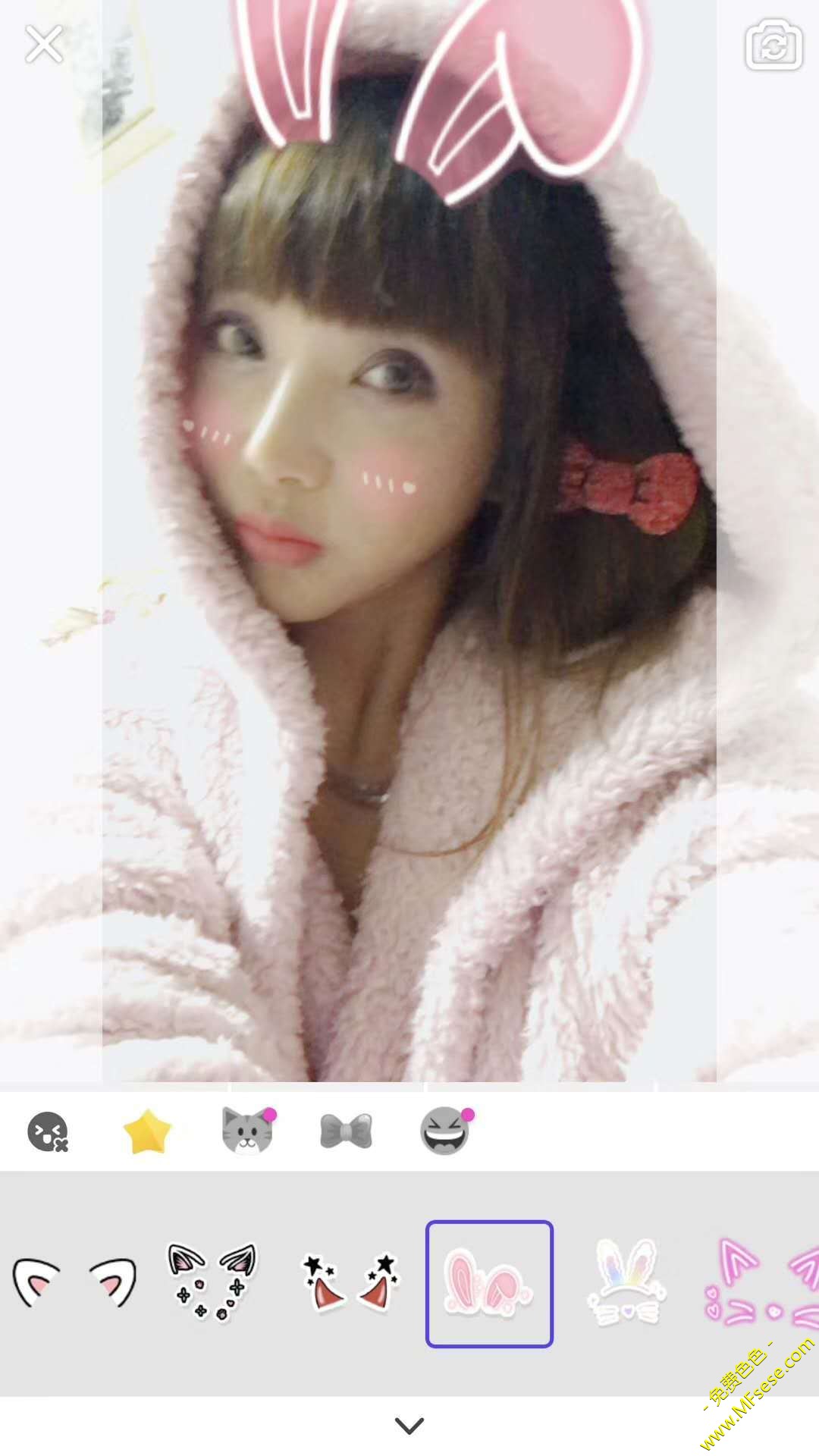The width and height of the screenshot is (819, 1456).
Task: Apply the cat ears with freckles filter
Action: pos(212,1282)
